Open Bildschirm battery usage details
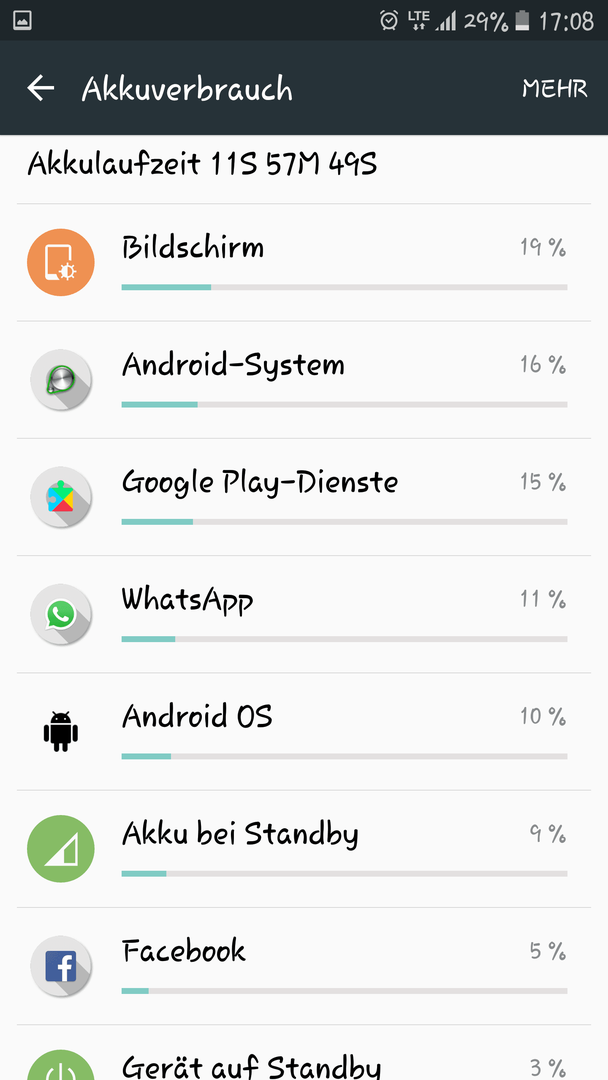 [304, 262]
